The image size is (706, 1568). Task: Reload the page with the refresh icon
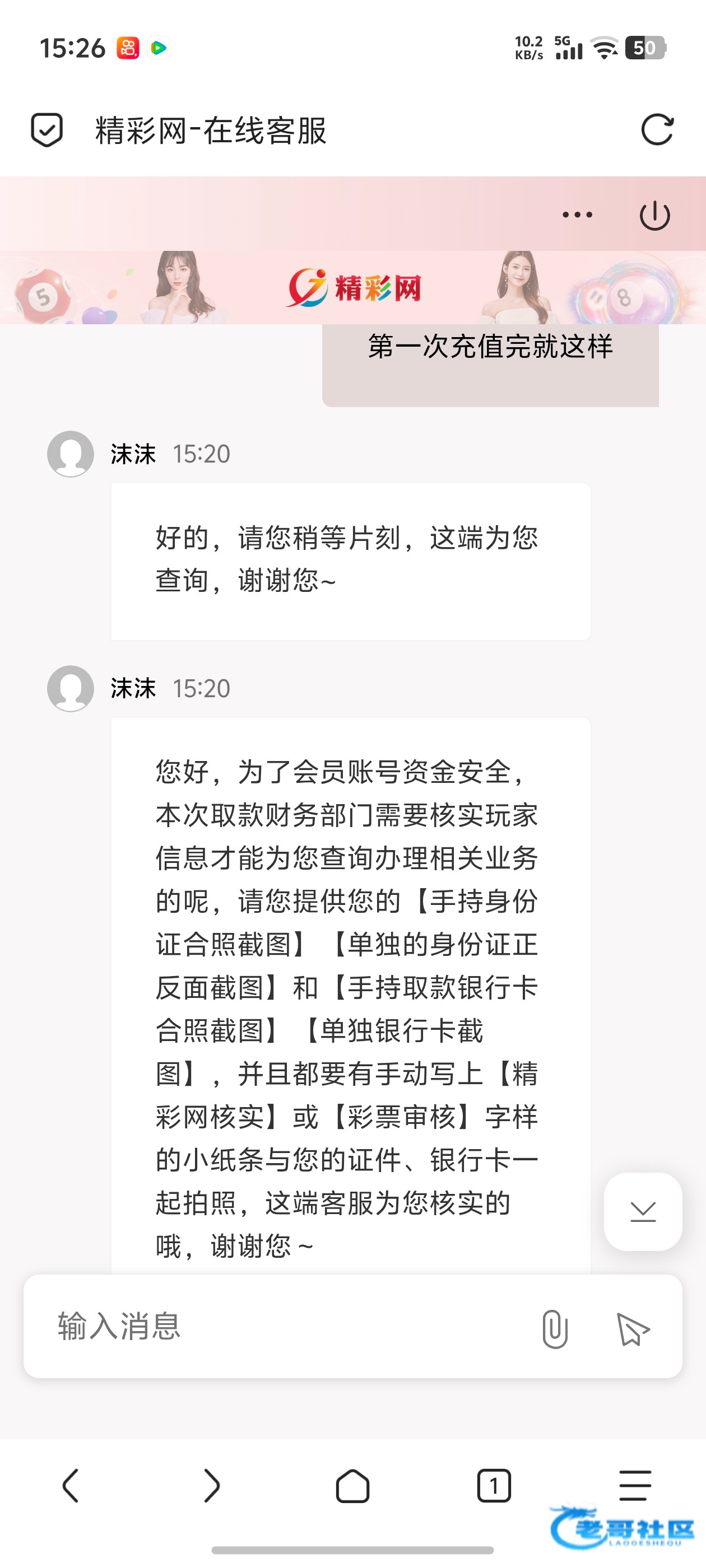click(x=657, y=130)
